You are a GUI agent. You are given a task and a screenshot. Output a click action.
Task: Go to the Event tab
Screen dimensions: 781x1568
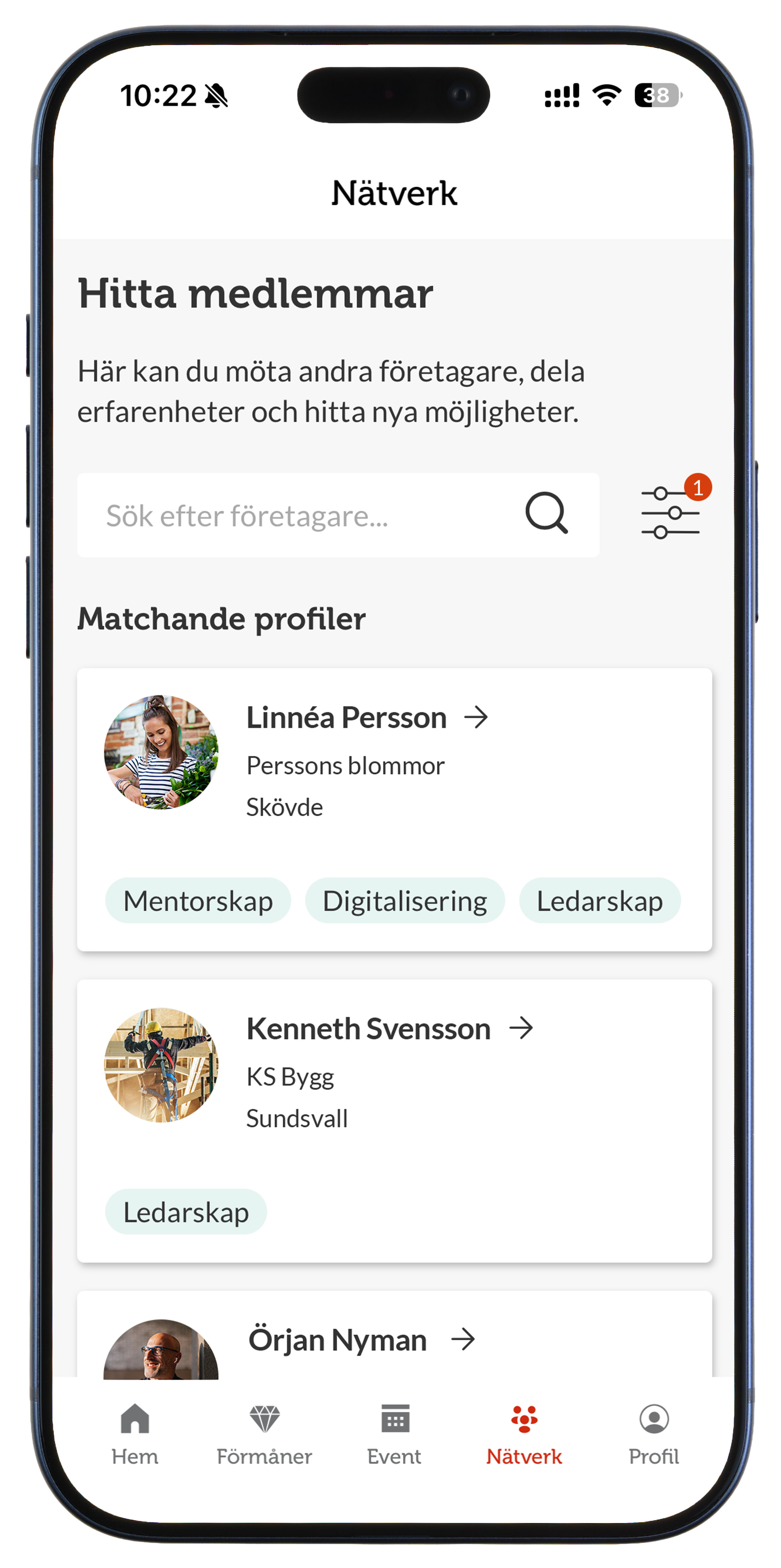394,1434
